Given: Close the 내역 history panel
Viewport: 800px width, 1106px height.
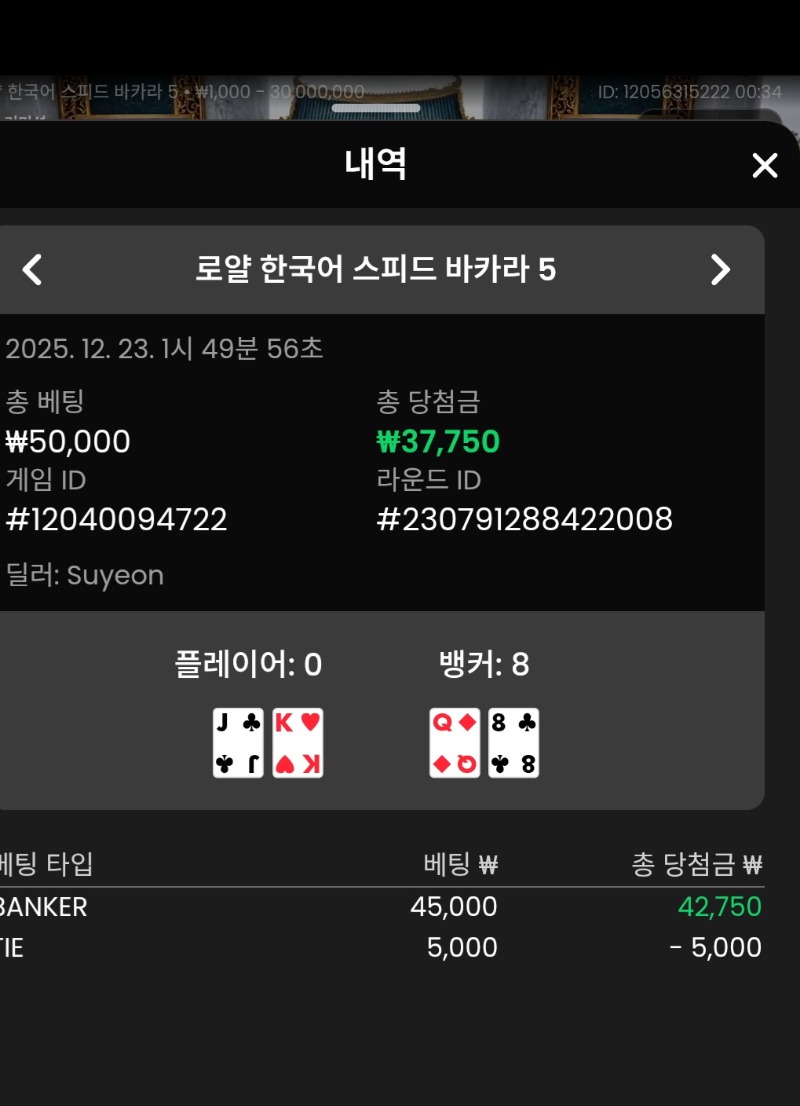Looking at the screenshot, I should (x=764, y=166).
